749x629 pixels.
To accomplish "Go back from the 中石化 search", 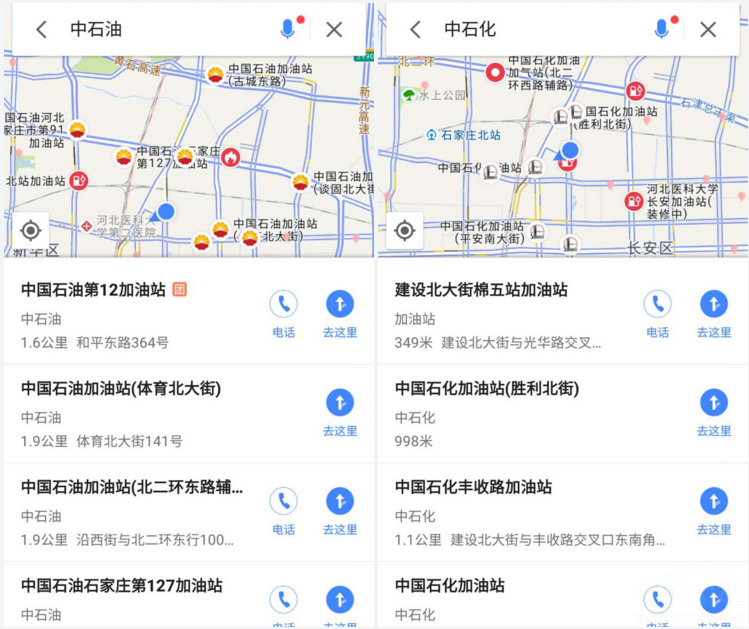I will click(x=415, y=30).
